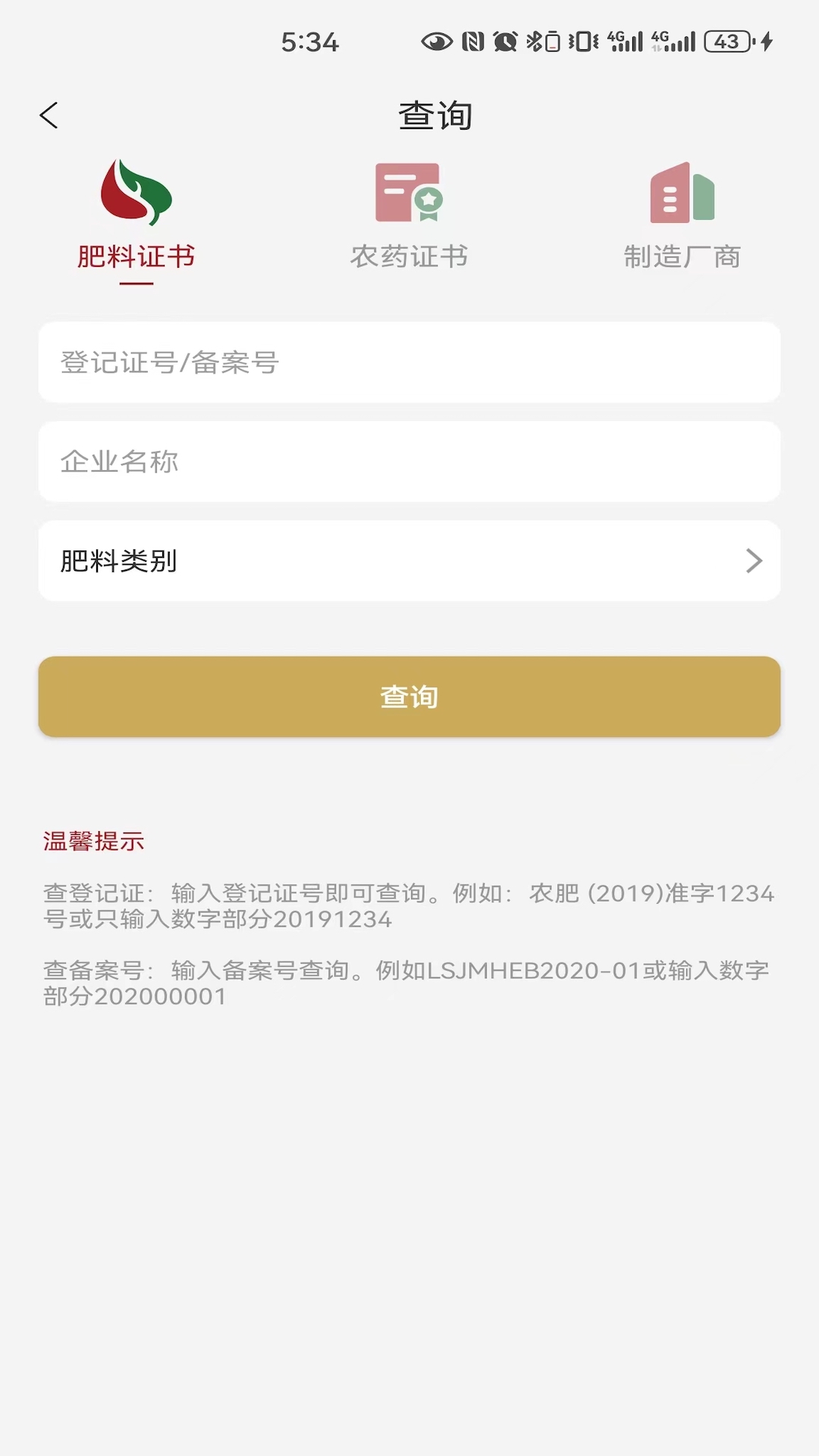819x1456 pixels.
Task: Switch to the 制造厂商 tab
Action: click(682, 256)
